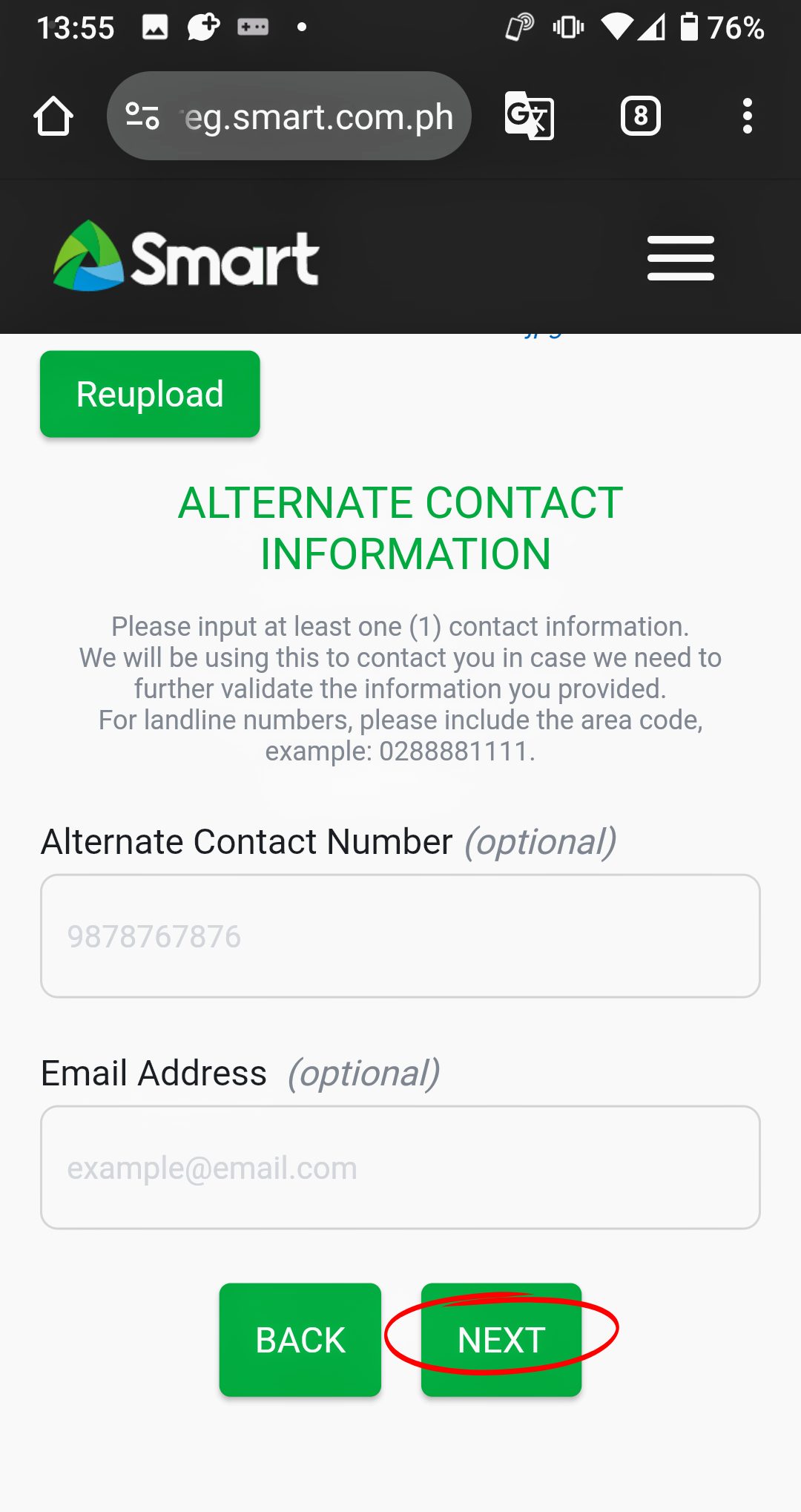Translate this page with the translate icon
The width and height of the screenshot is (801, 1512).
click(529, 116)
